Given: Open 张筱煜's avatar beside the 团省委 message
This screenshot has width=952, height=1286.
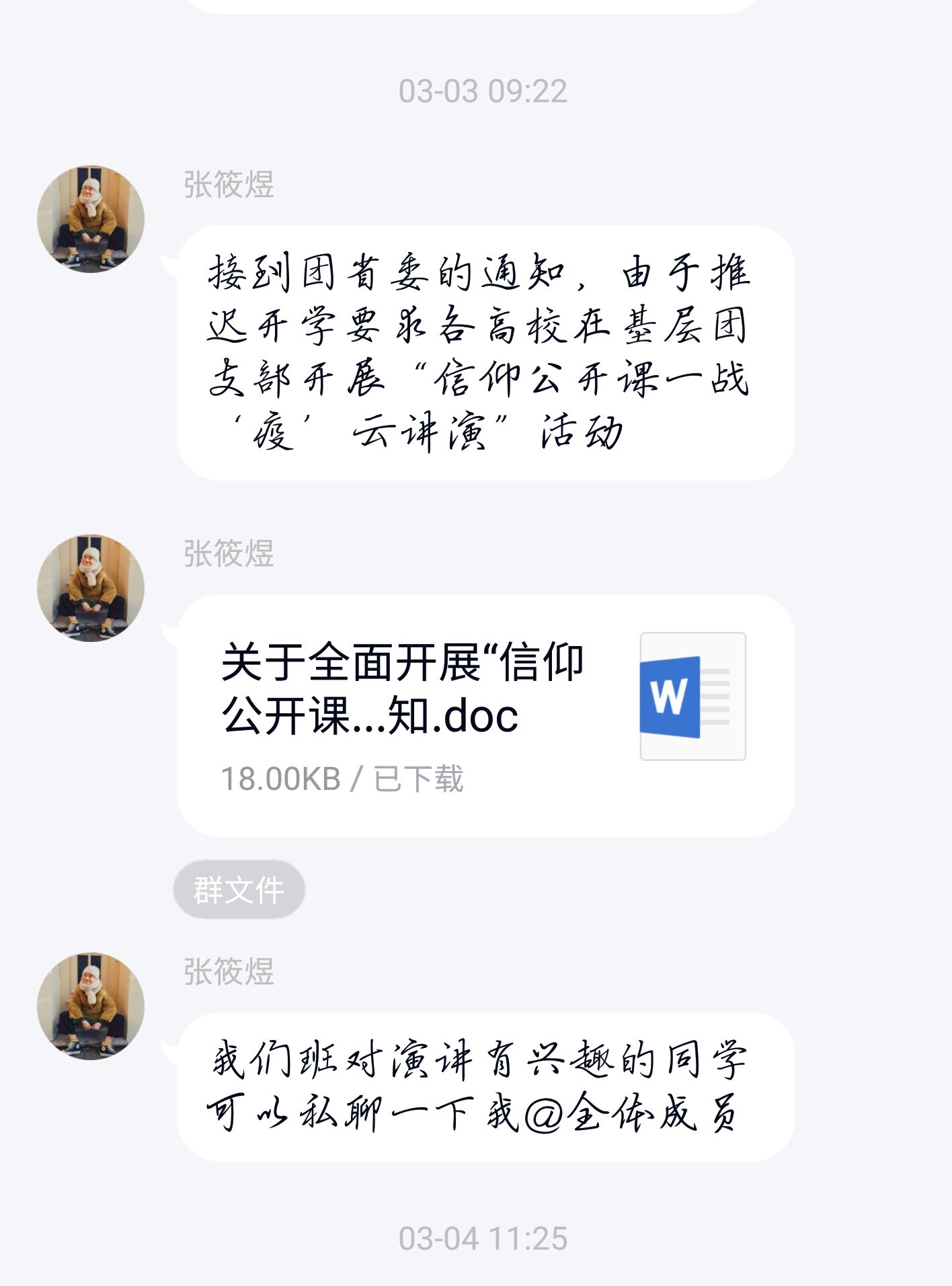Looking at the screenshot, I should 91,219.
